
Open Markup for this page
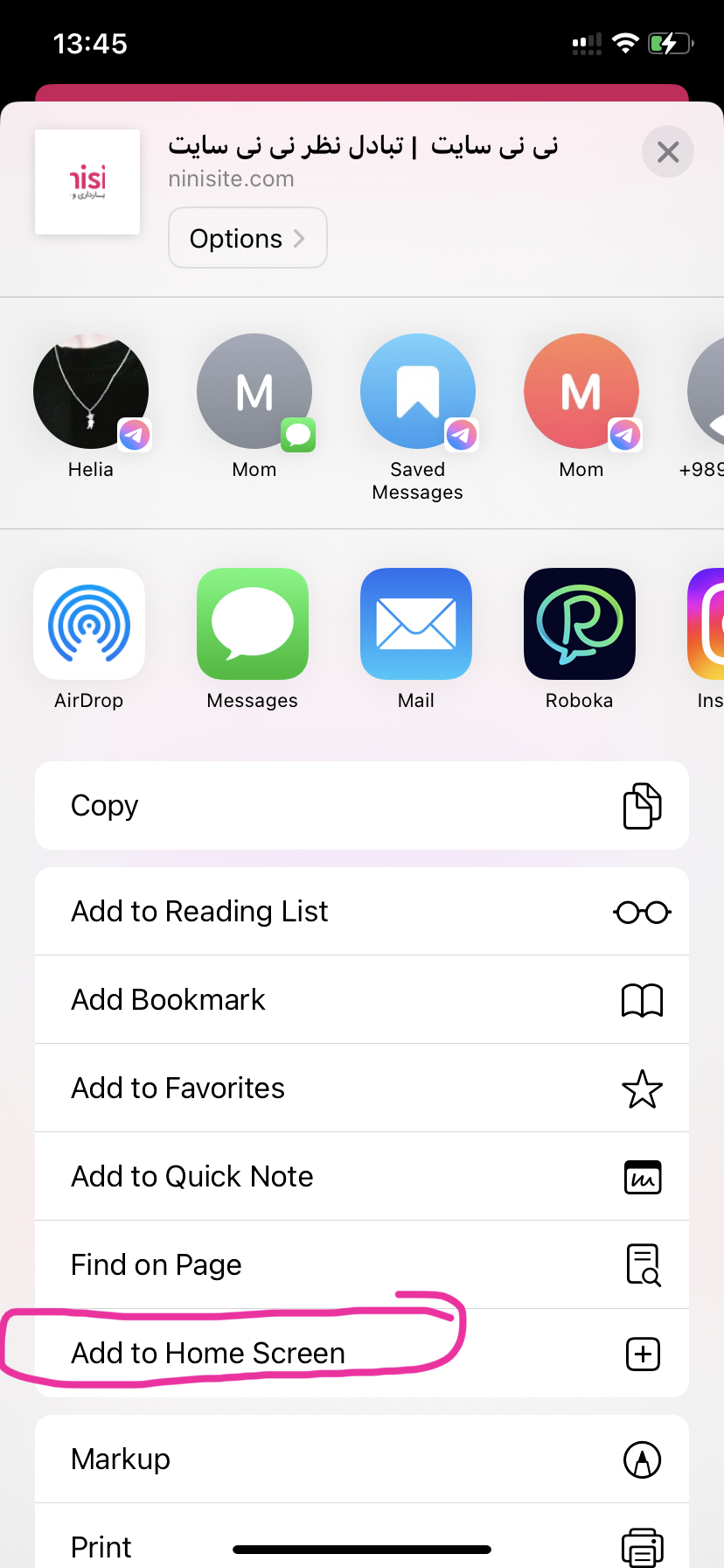pos(362,1459)
